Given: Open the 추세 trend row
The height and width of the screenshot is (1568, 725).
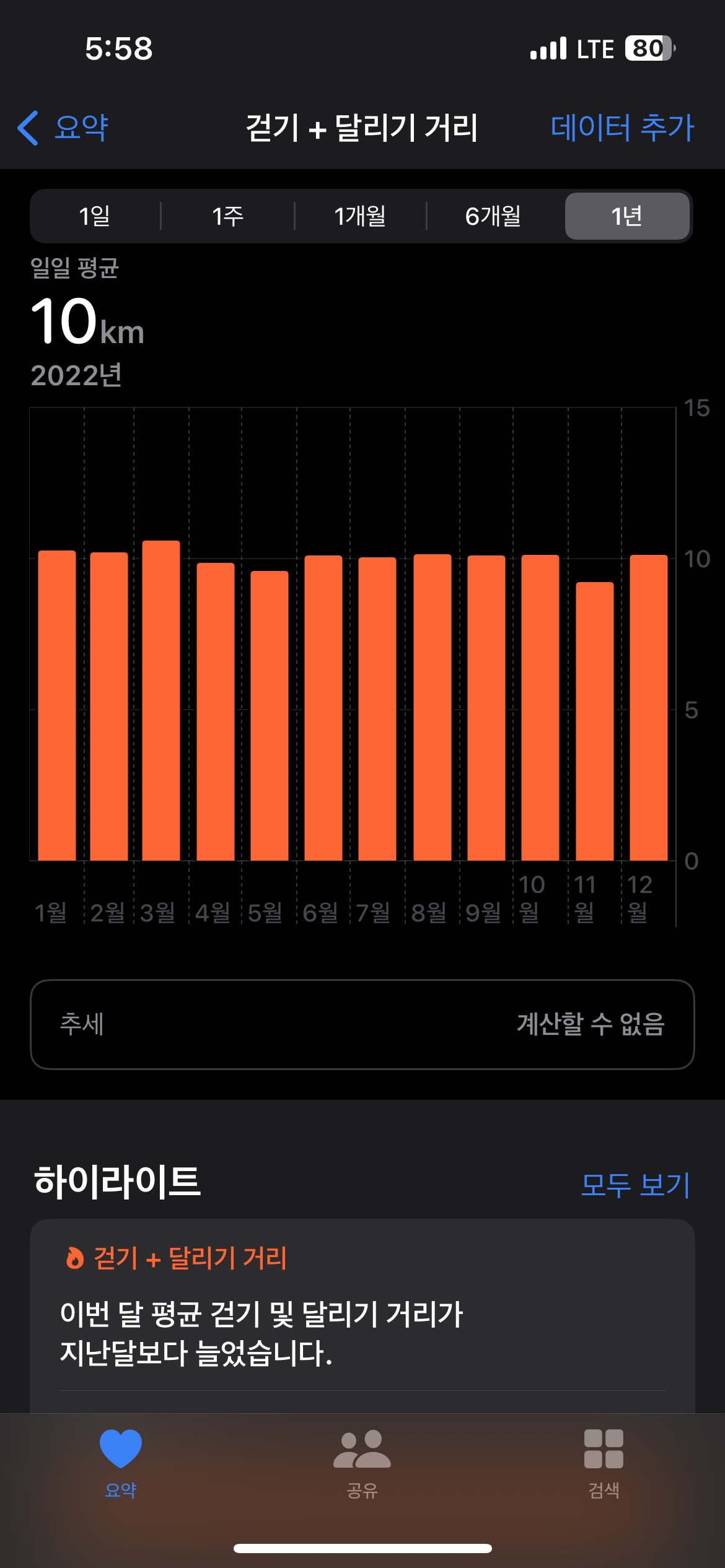Looking at the screenshot, I should coord(362,1024).
